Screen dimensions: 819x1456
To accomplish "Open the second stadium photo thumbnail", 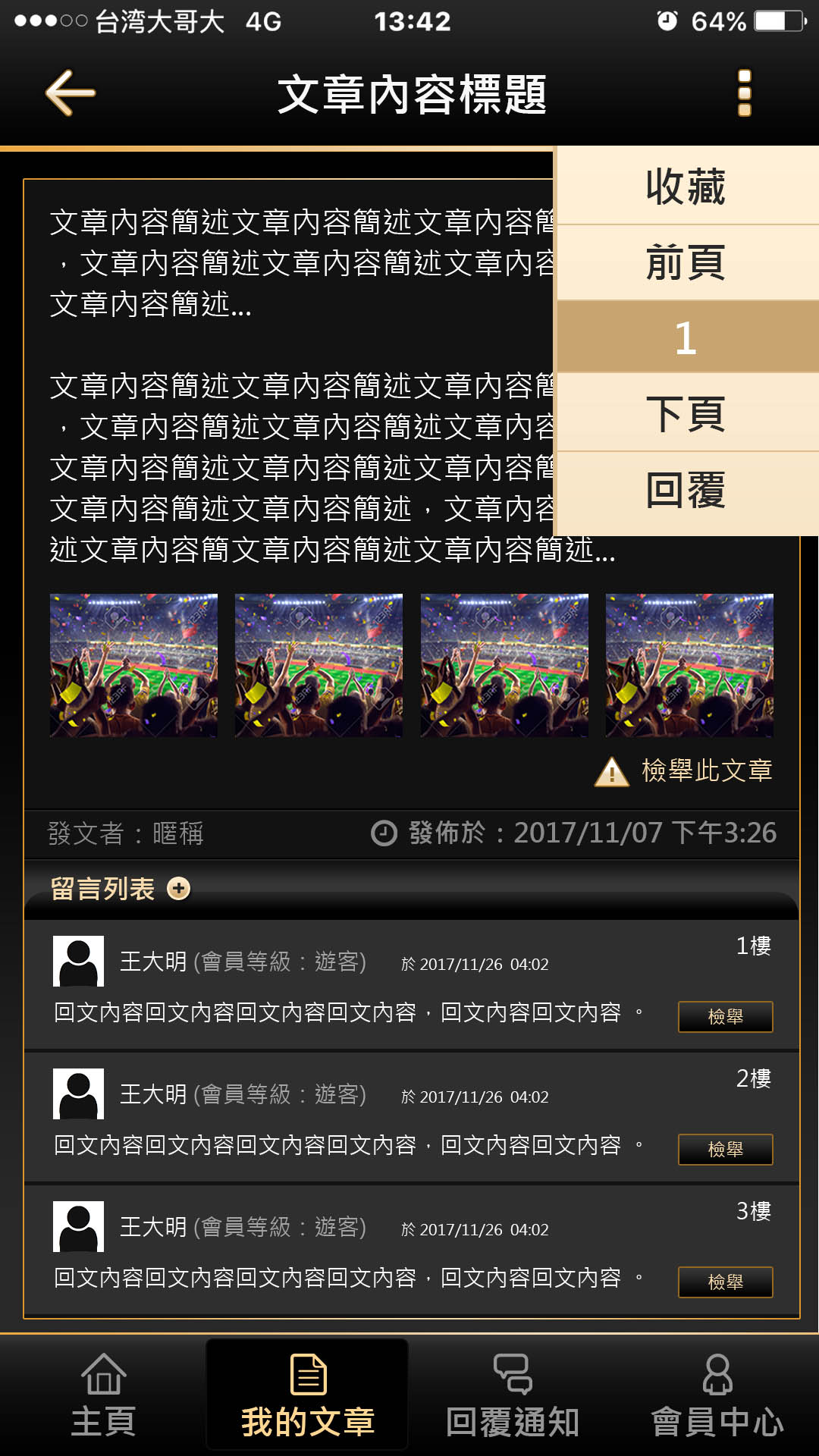I will 318,665.
